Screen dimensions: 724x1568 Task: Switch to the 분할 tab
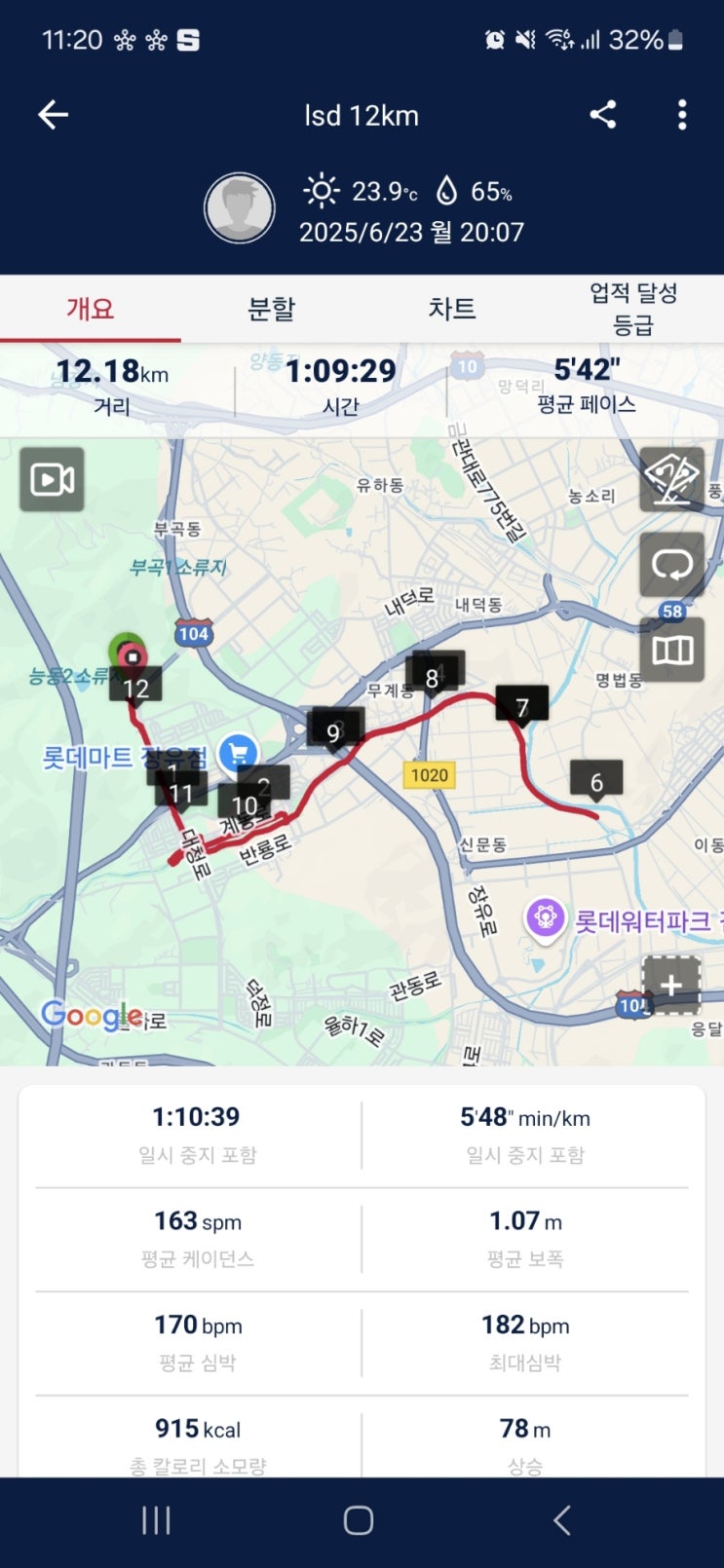pos(271,309)
